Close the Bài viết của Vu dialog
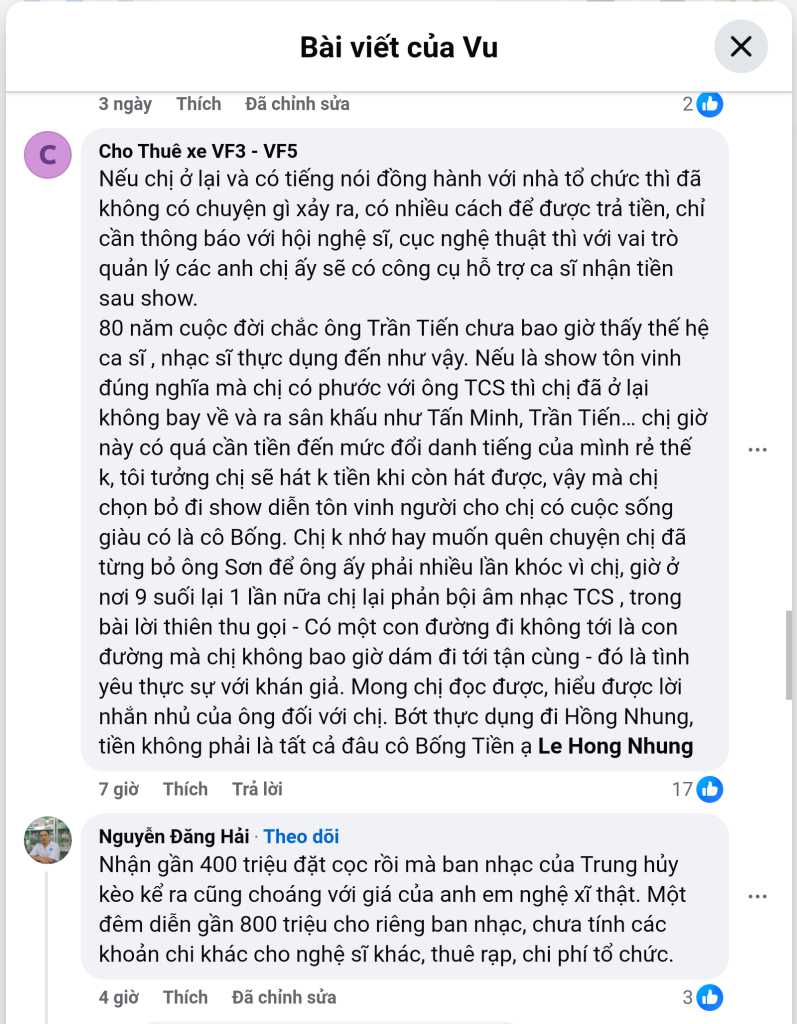797x1024 pixels. (741, 46)
